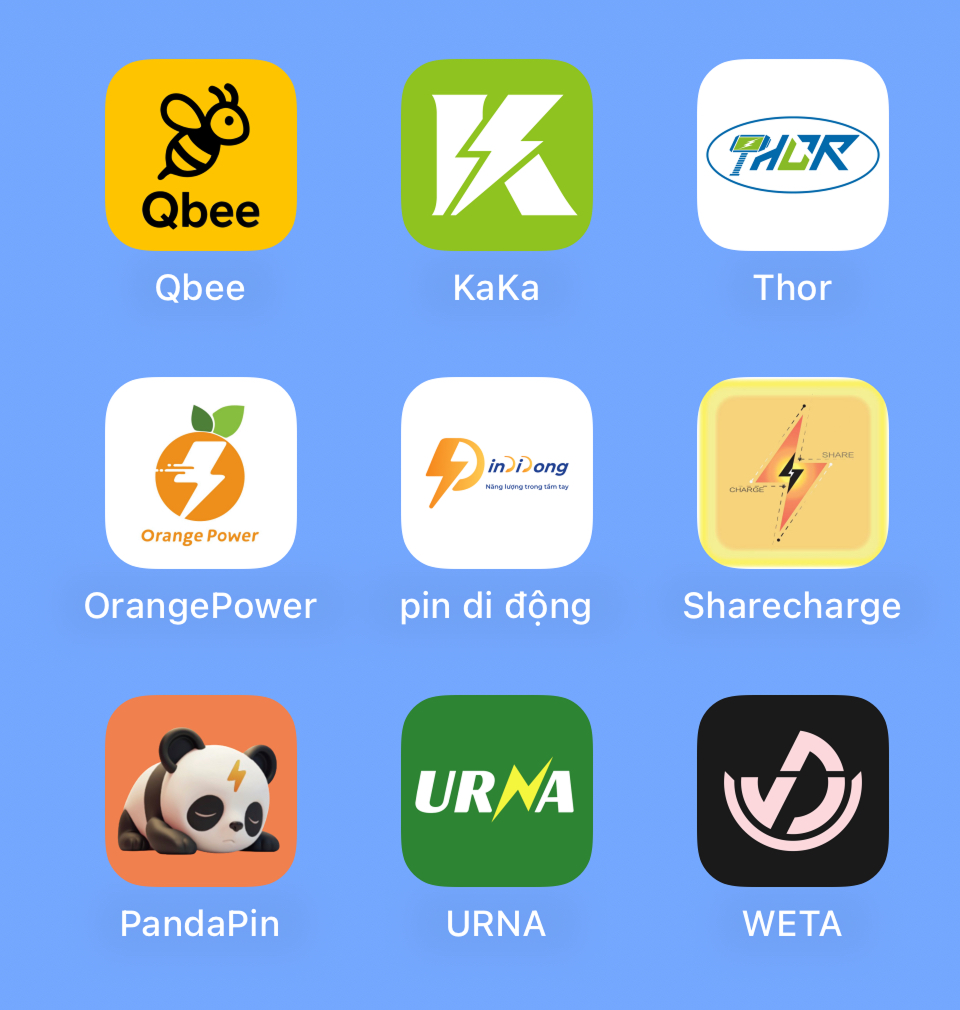The height and width of the screenshot is (1010, 960).
Task: Launch OrangePower app
Action: (200, 473)
